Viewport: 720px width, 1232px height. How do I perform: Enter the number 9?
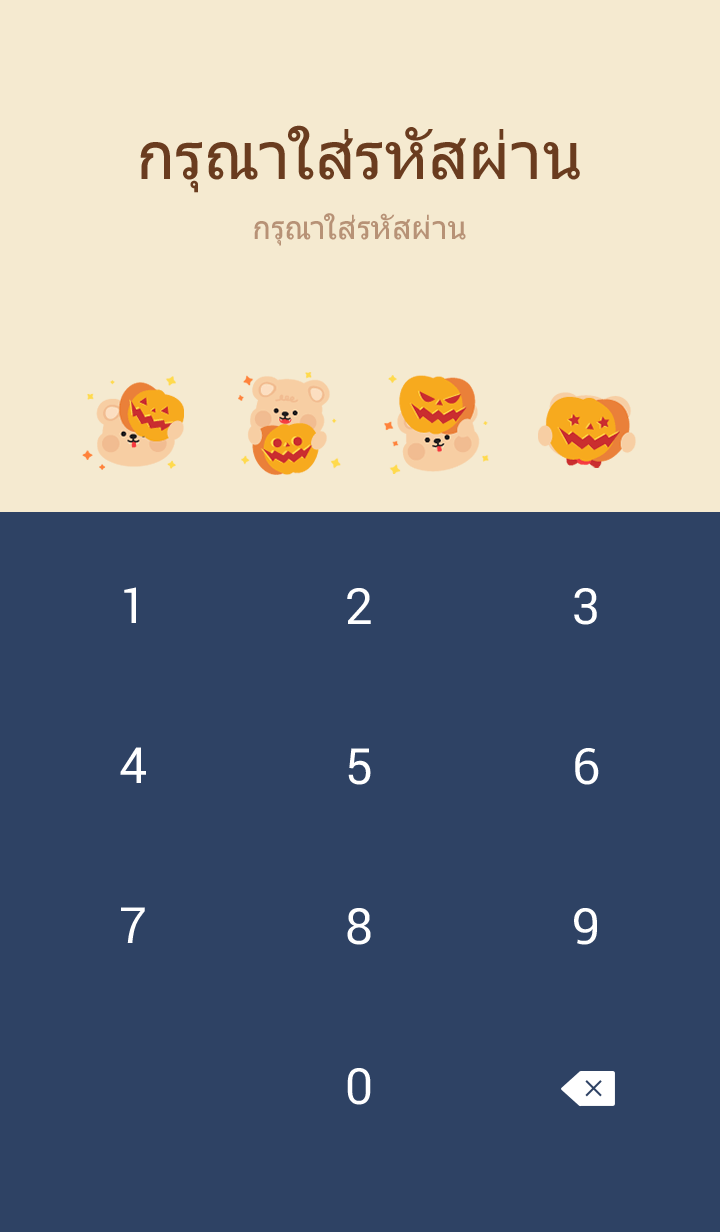tap(586, 927)
